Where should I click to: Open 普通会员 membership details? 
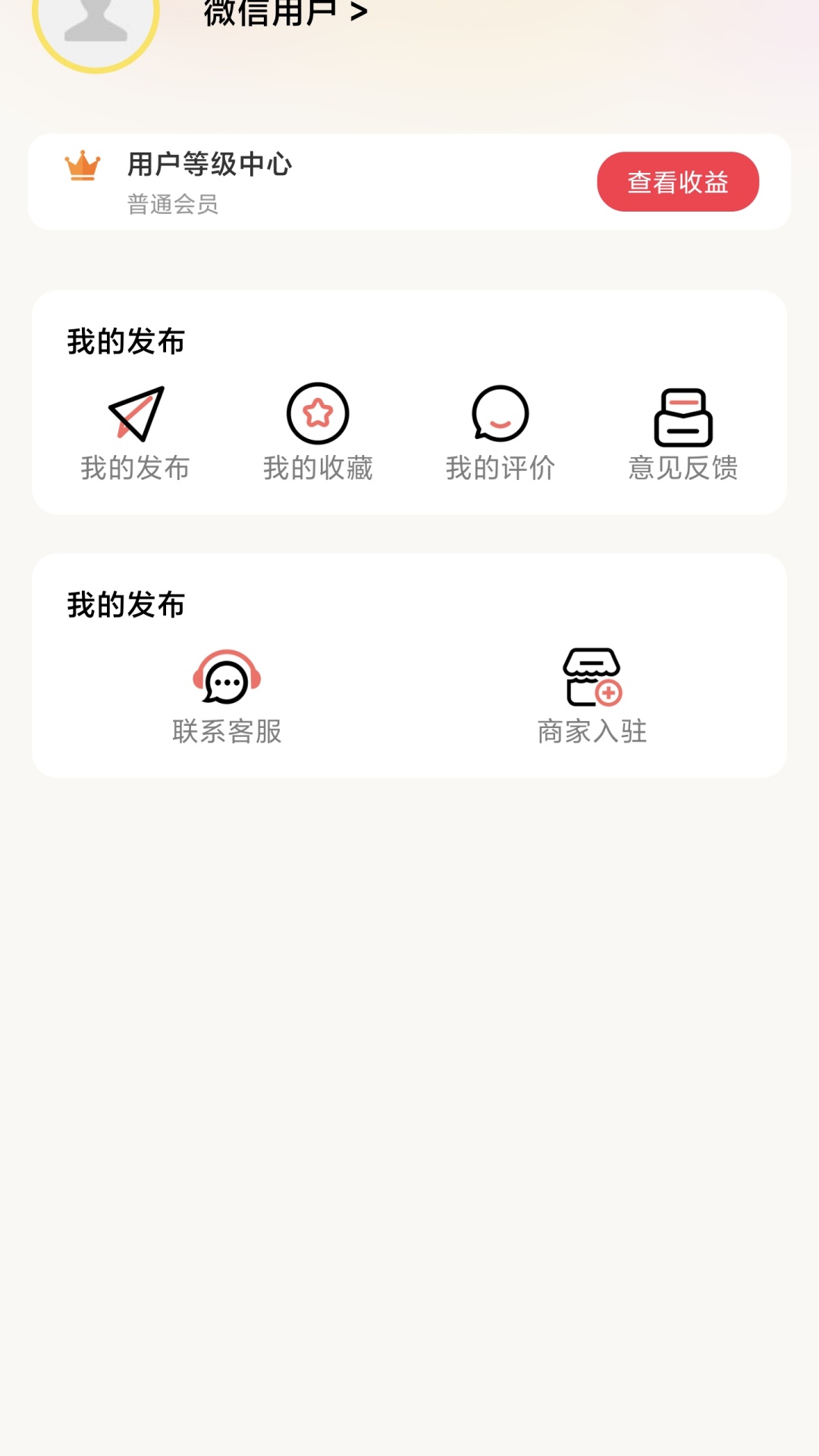pos(173,205)
